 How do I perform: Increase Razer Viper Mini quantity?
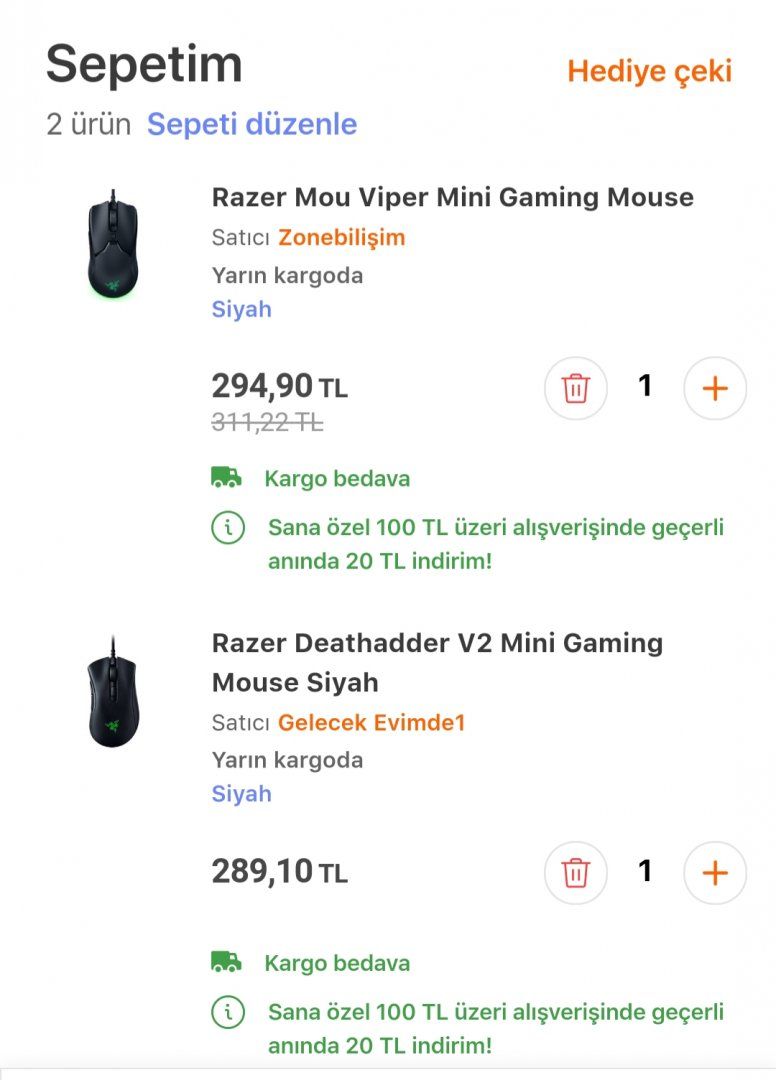pyautogui.click(x=714, y=388)
